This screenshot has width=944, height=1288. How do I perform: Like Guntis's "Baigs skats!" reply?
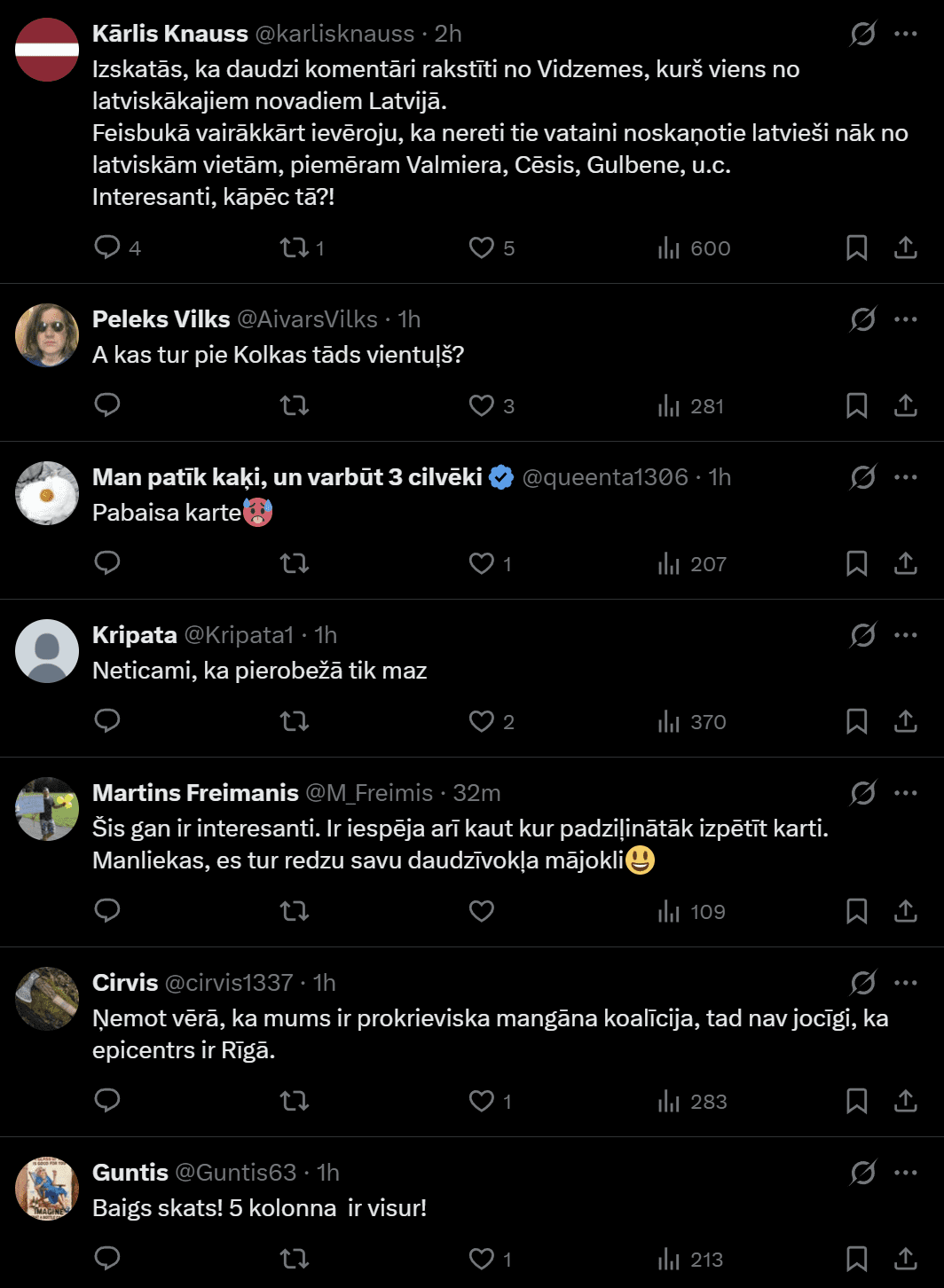[x=481, y=1259]
